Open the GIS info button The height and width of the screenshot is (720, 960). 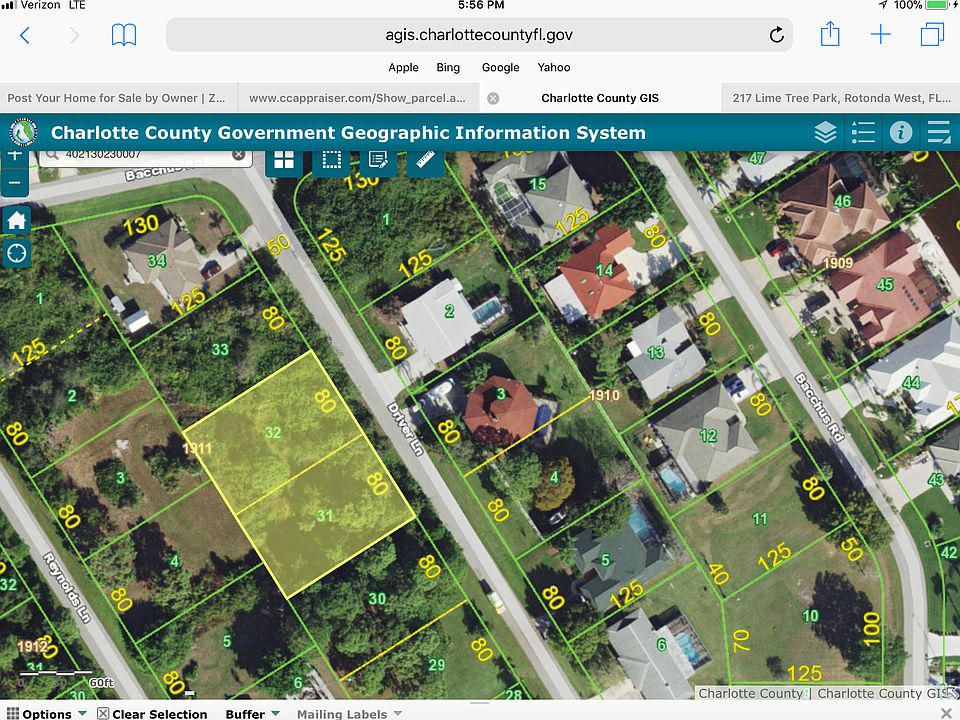[901, 133]
